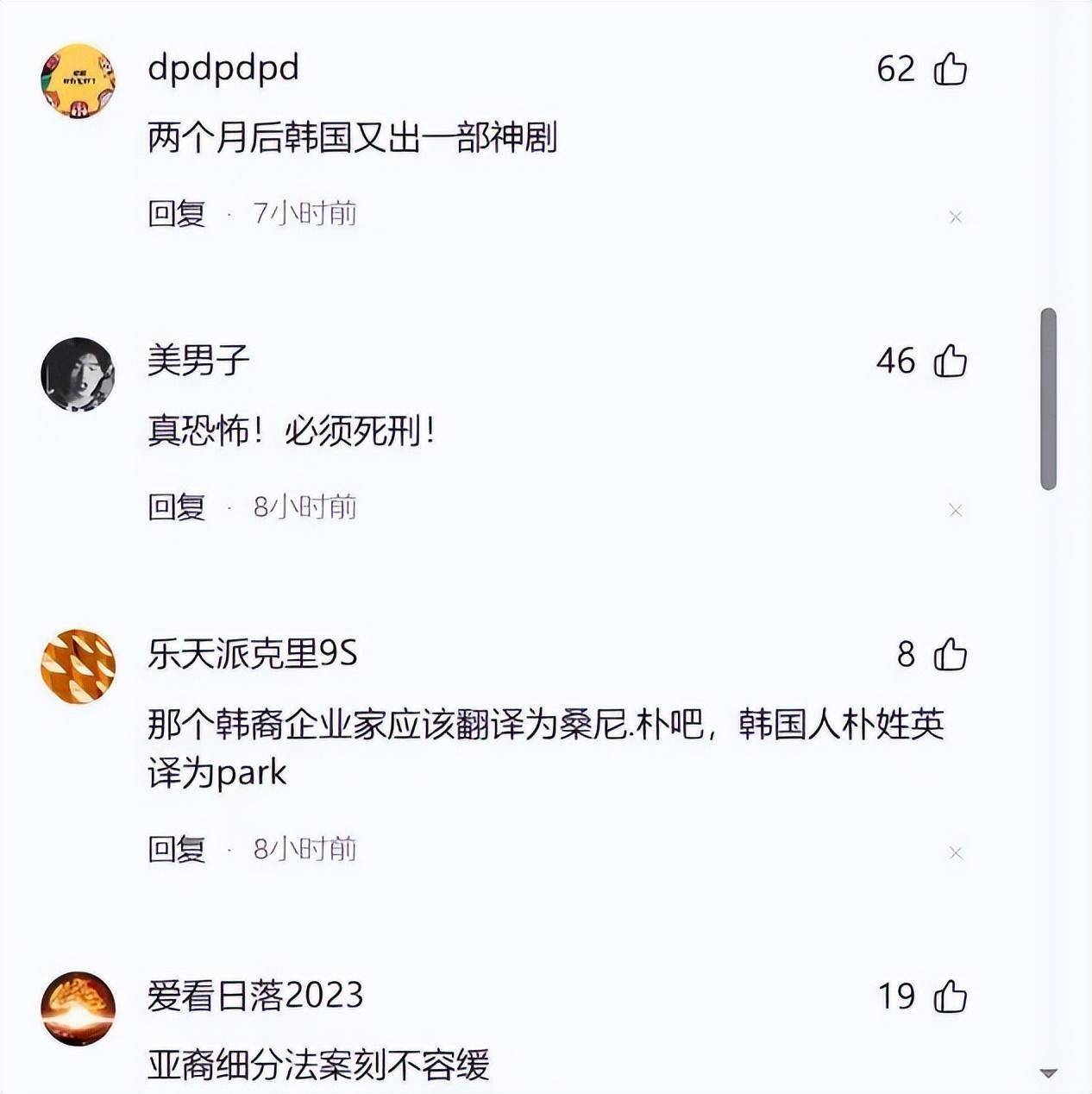Reply to 乐天派克里9S's comment
1092x1094 pixels.
(x=177, y=849)
